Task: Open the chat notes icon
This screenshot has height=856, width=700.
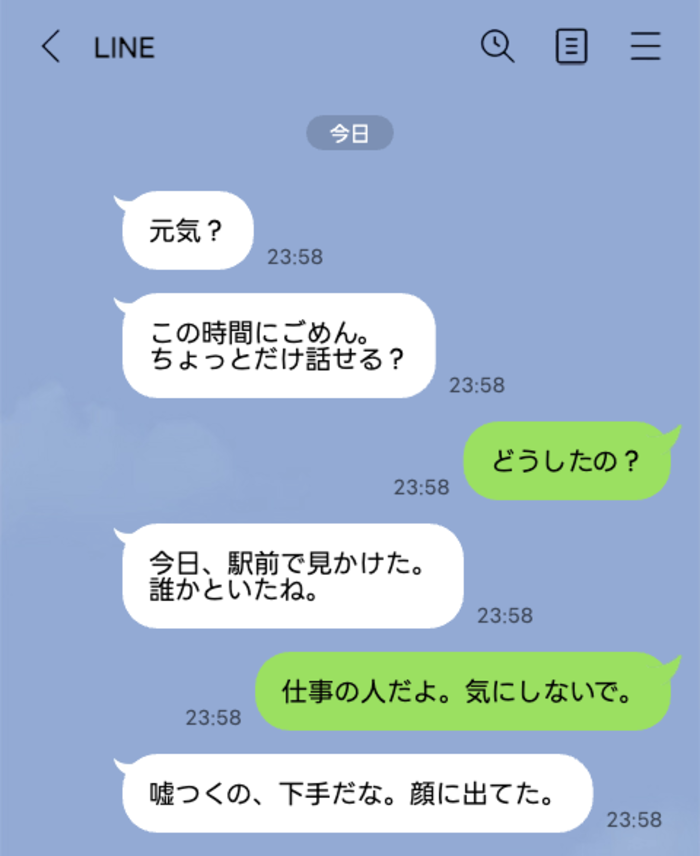Action: coord(571,47)
